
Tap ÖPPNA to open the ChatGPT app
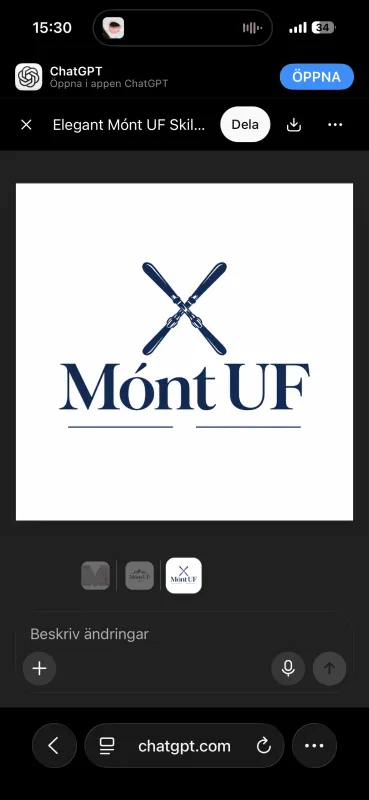click(x=316, y=77)
